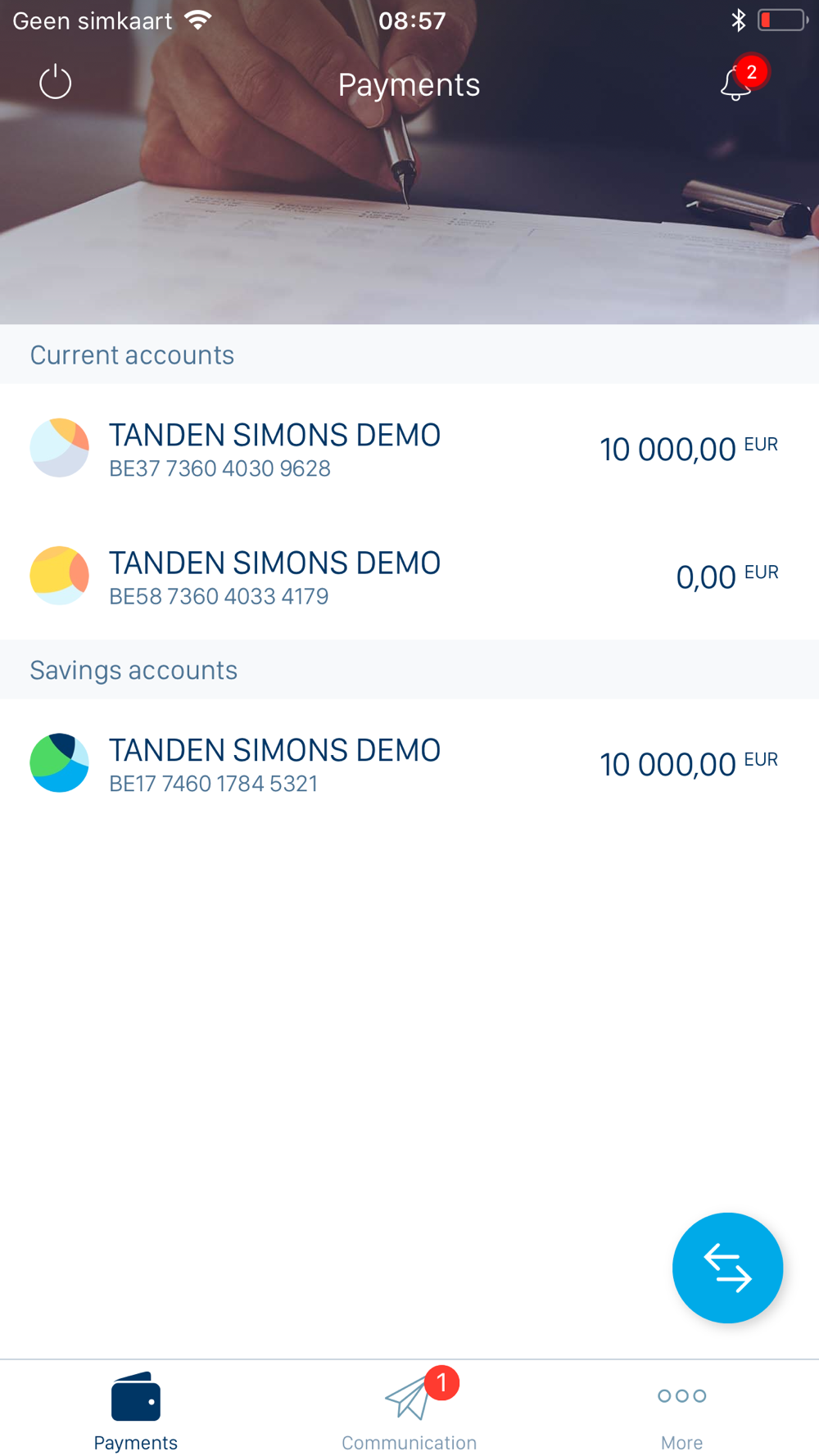819x1456 pixels.
Task: Open the More tab
Action: [682, 1410]
